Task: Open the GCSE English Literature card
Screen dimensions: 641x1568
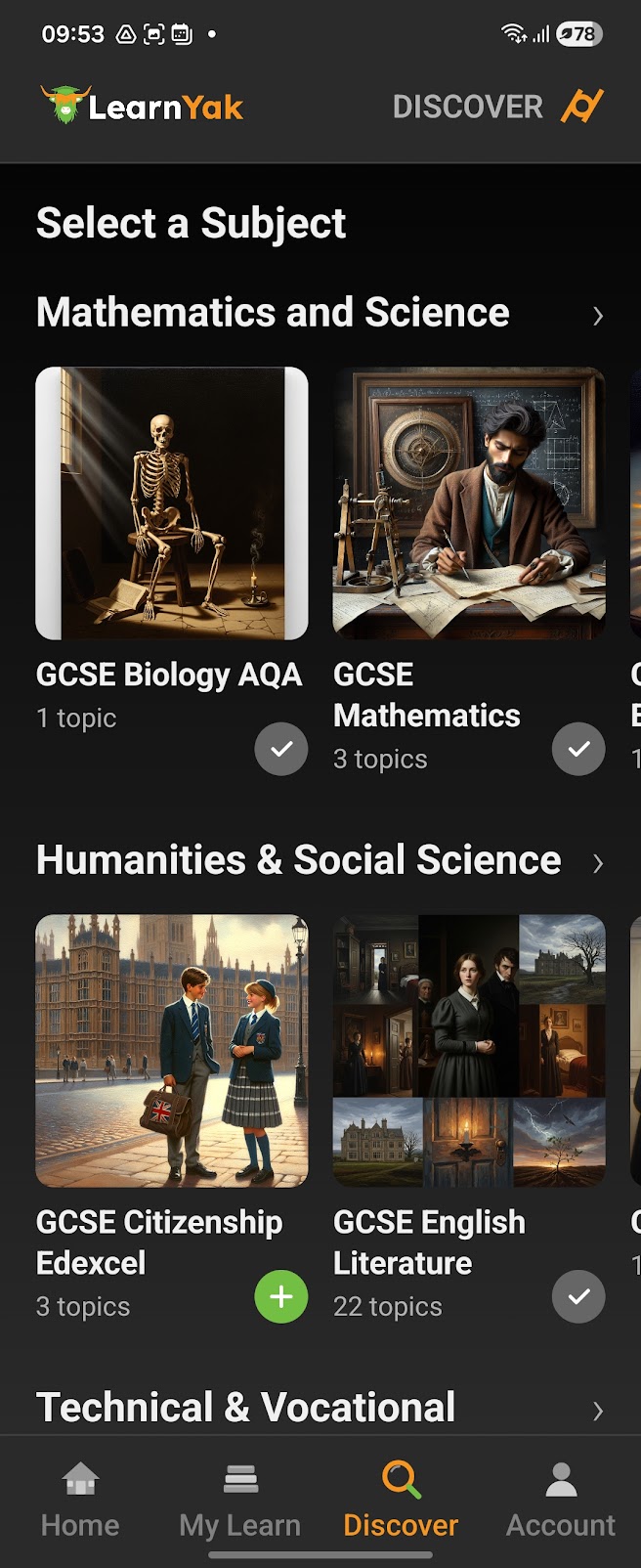Action: point(469,1051)
